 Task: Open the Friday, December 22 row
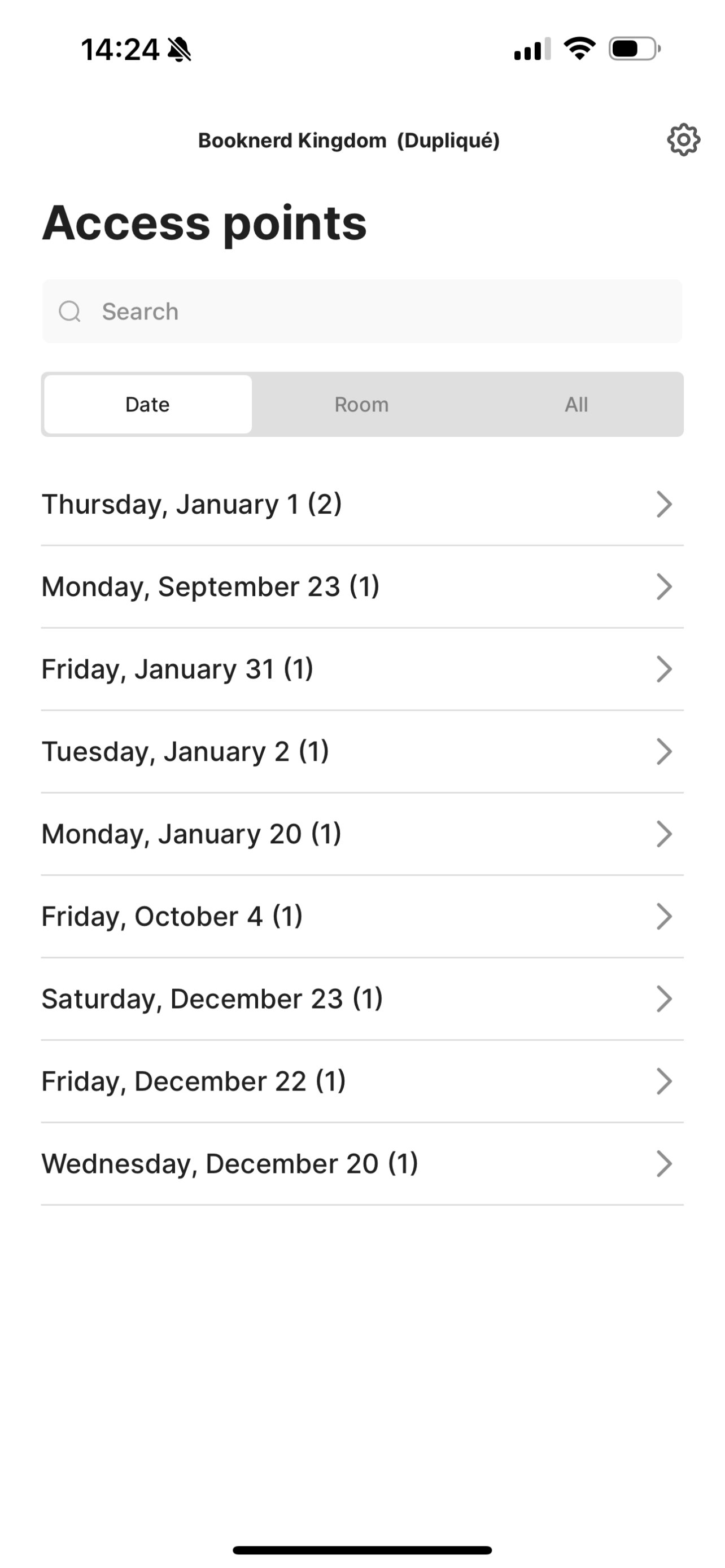[x=361, y=1081]
